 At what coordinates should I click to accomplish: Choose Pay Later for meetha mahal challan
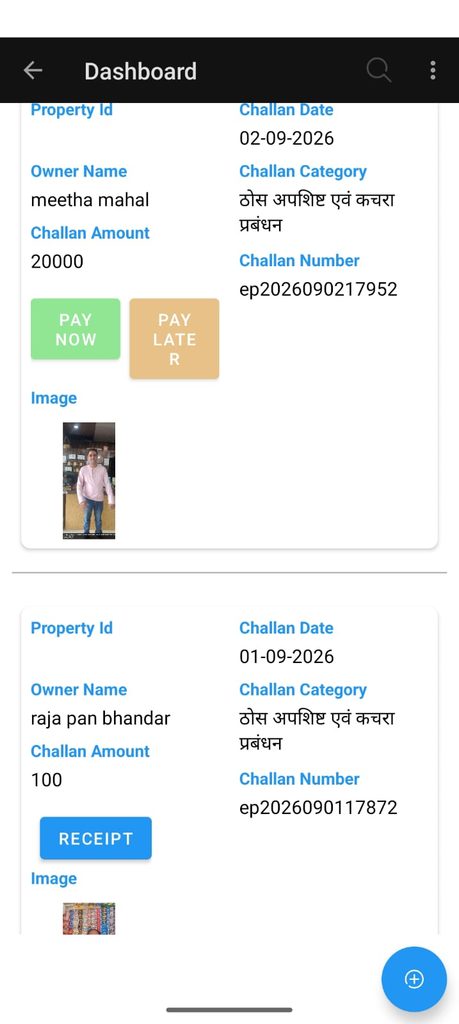[x=174, y=339]
